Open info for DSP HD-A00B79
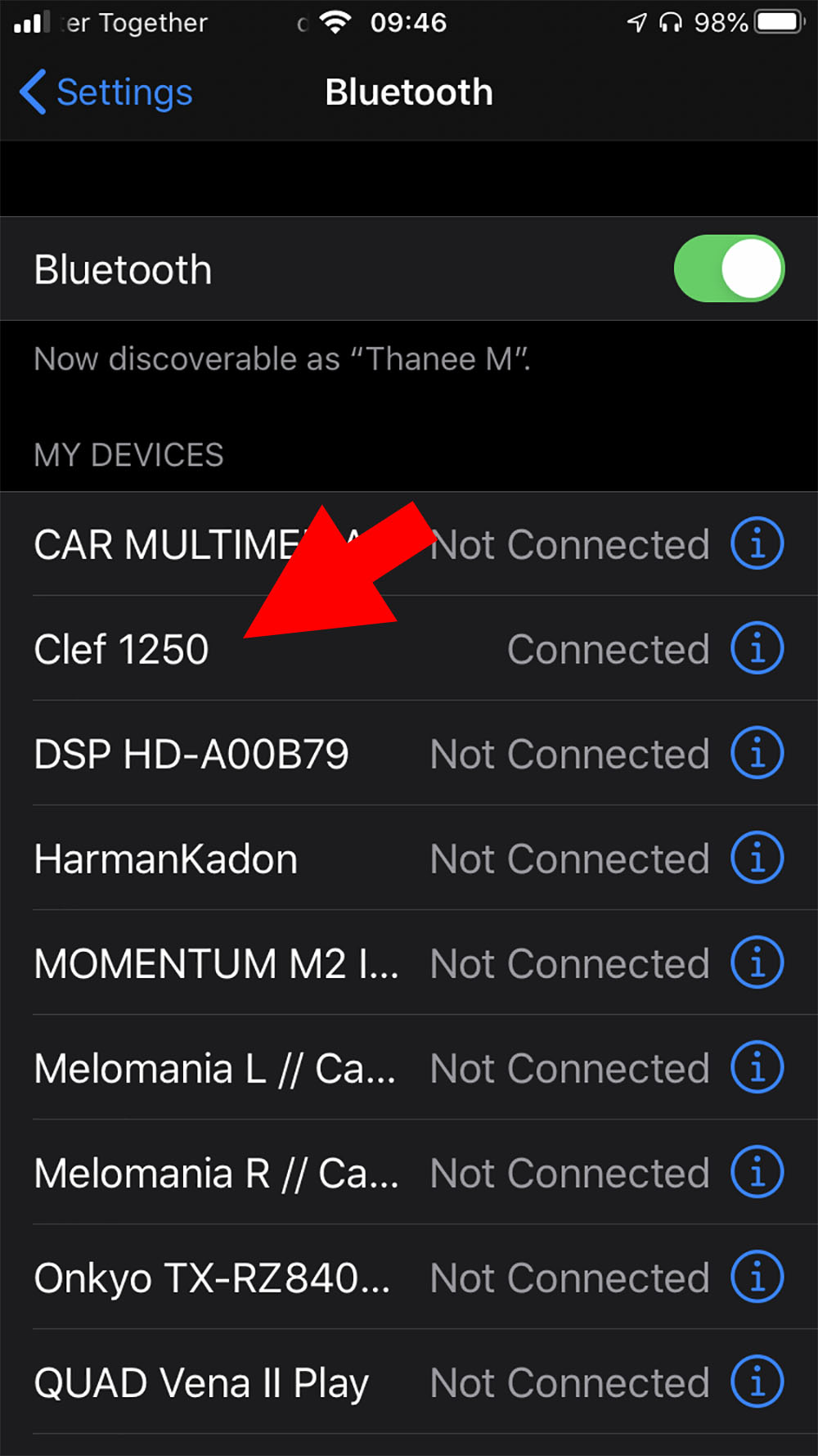This screenshot has width=818, height=1456. point(757,753)
